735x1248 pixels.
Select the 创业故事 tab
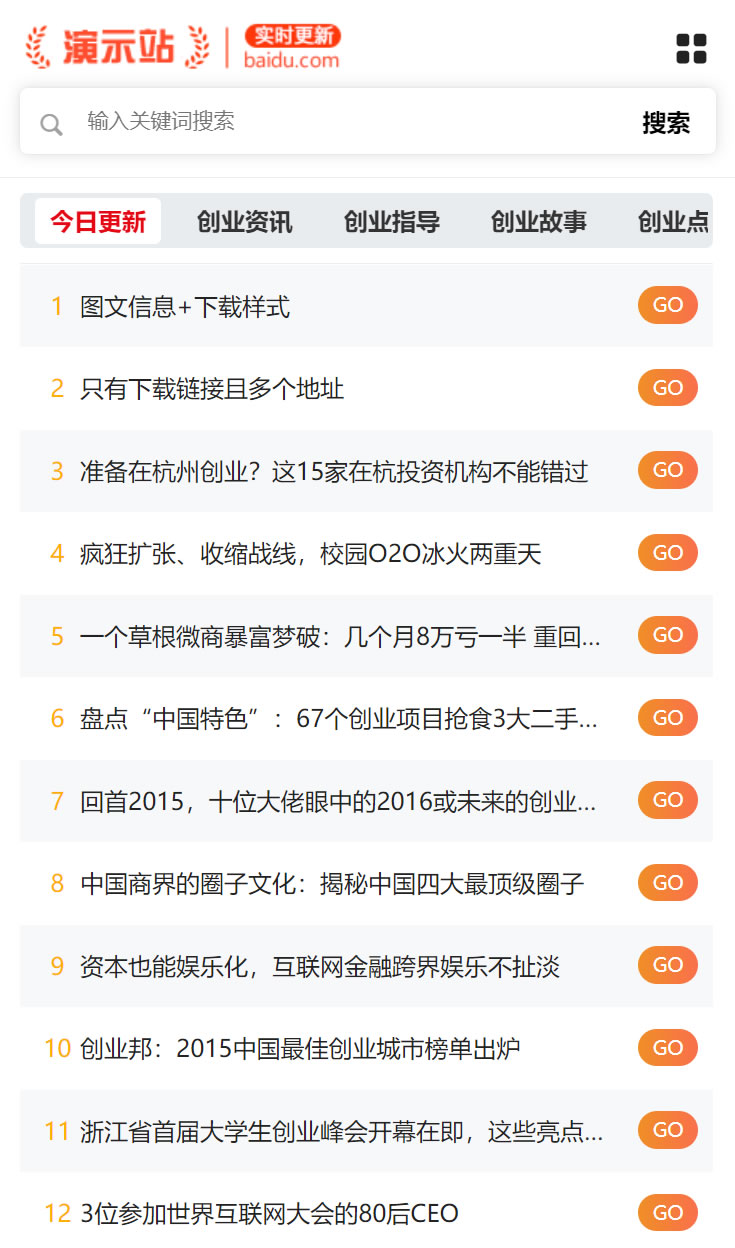pyautogui.click(x=539, y=221)
